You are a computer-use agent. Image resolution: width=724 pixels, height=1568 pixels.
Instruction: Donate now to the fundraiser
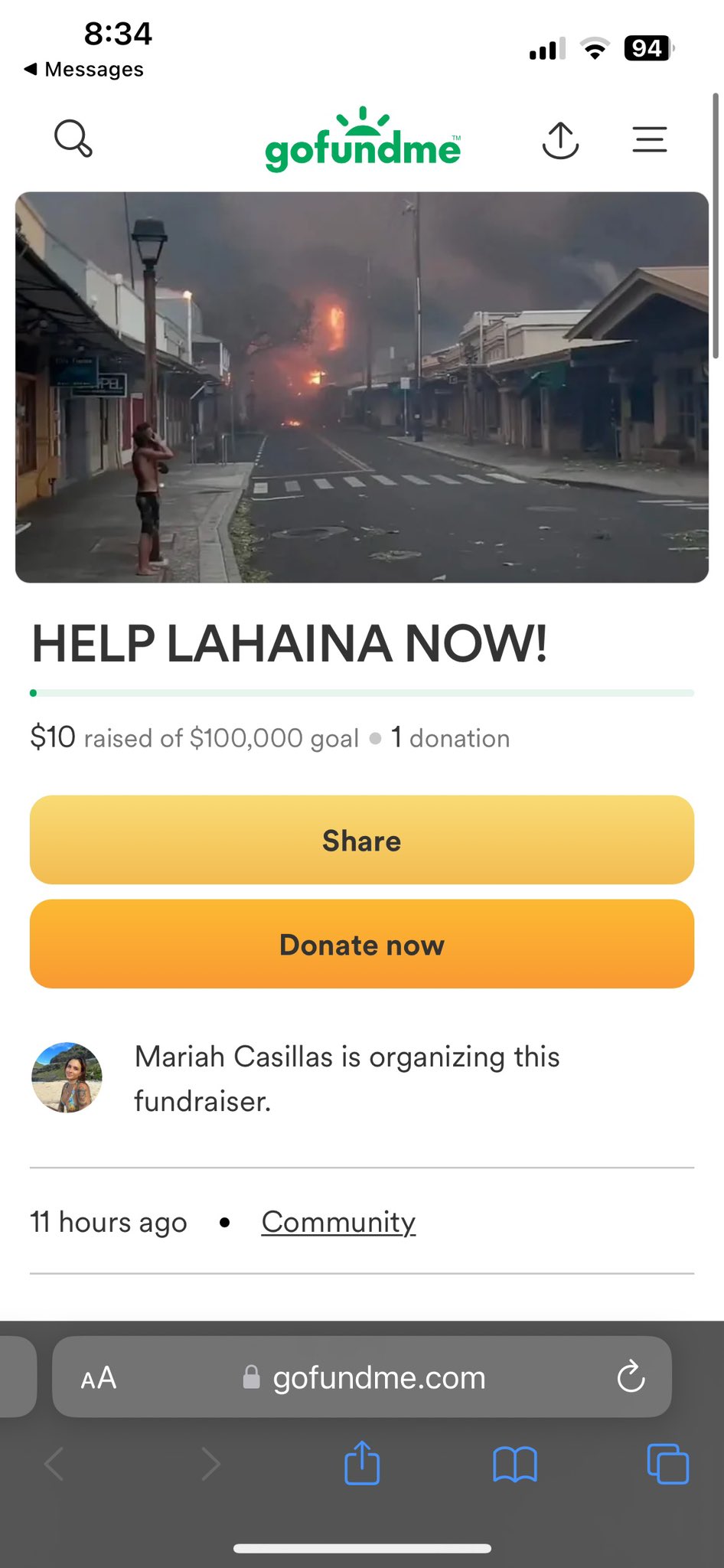(x=362, y=944)
